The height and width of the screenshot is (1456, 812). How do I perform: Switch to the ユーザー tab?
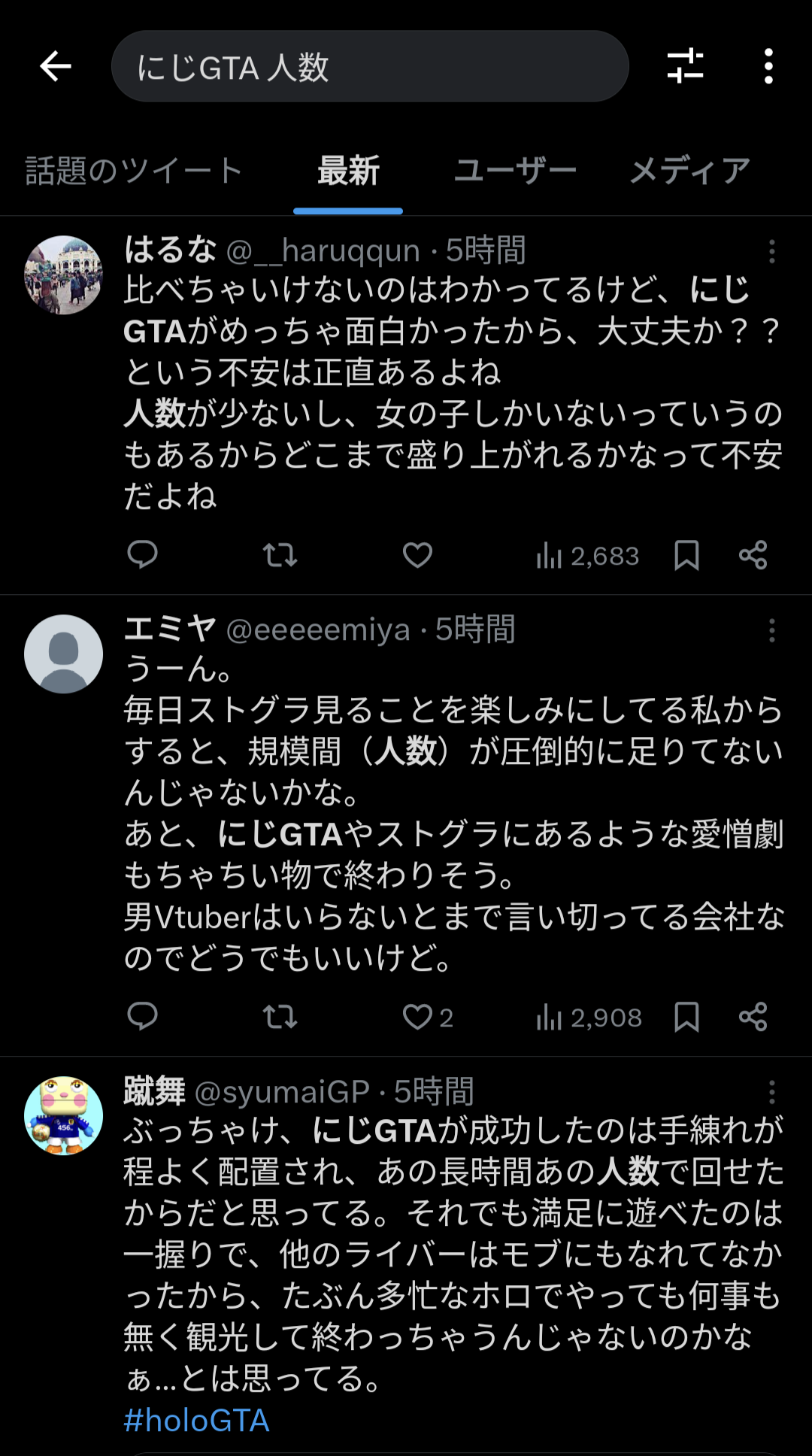(x=515, y=171)
